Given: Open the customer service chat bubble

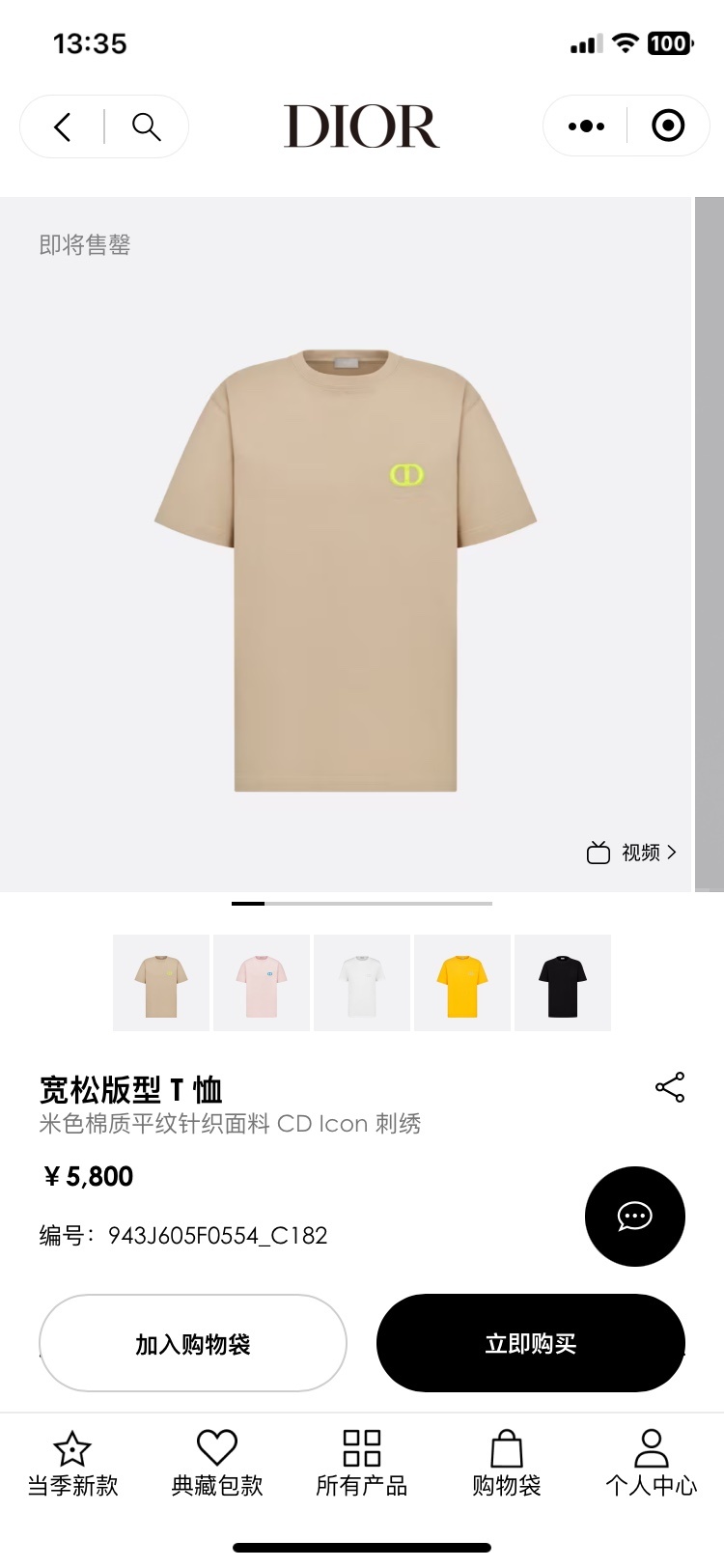Looking at the screenshot, I should coord(635,1217).
